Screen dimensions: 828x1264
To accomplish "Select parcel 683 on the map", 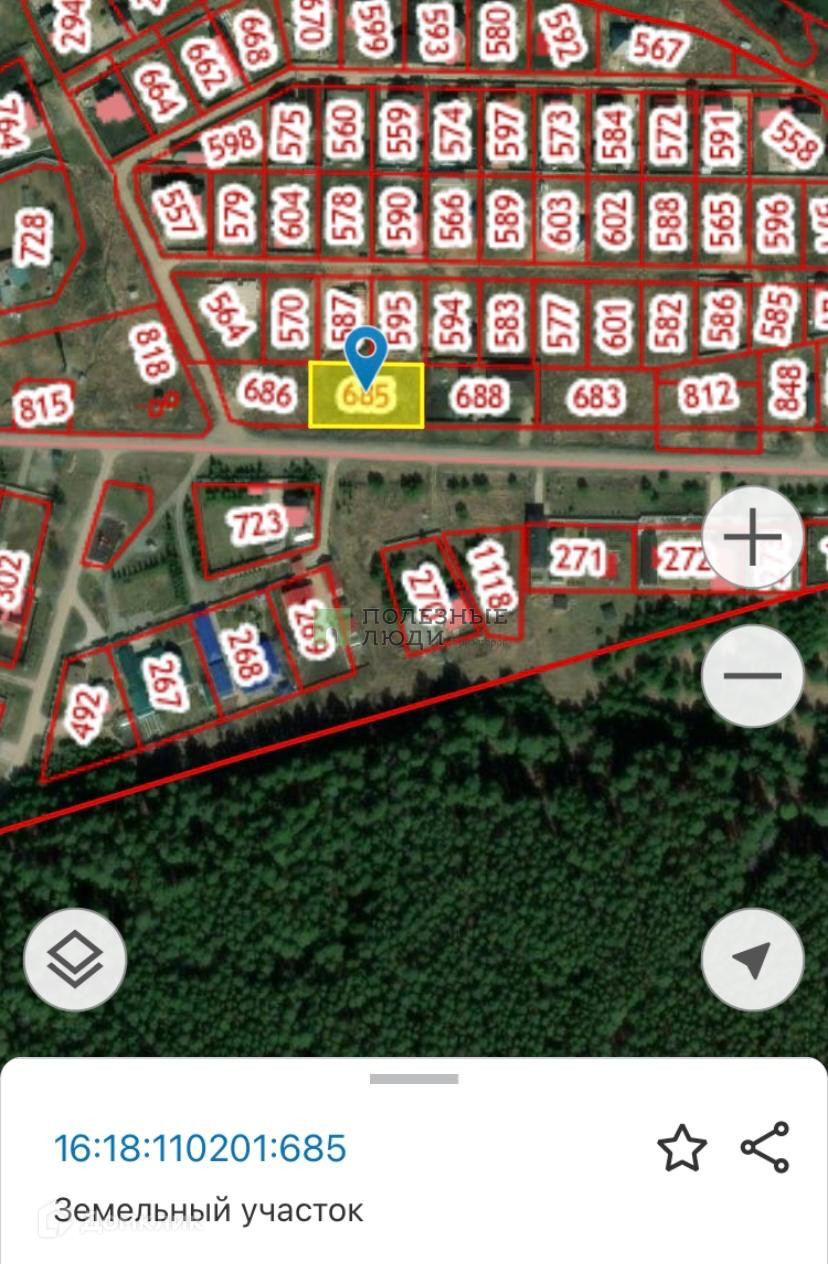I will click(597, 398).
